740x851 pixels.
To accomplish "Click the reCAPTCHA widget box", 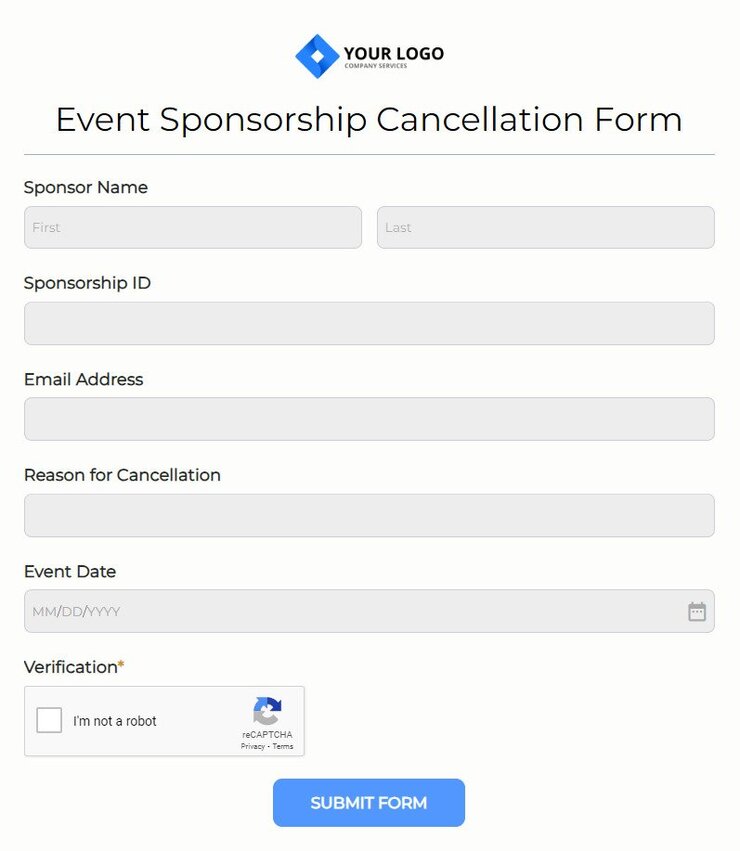I will pos(164,720).
